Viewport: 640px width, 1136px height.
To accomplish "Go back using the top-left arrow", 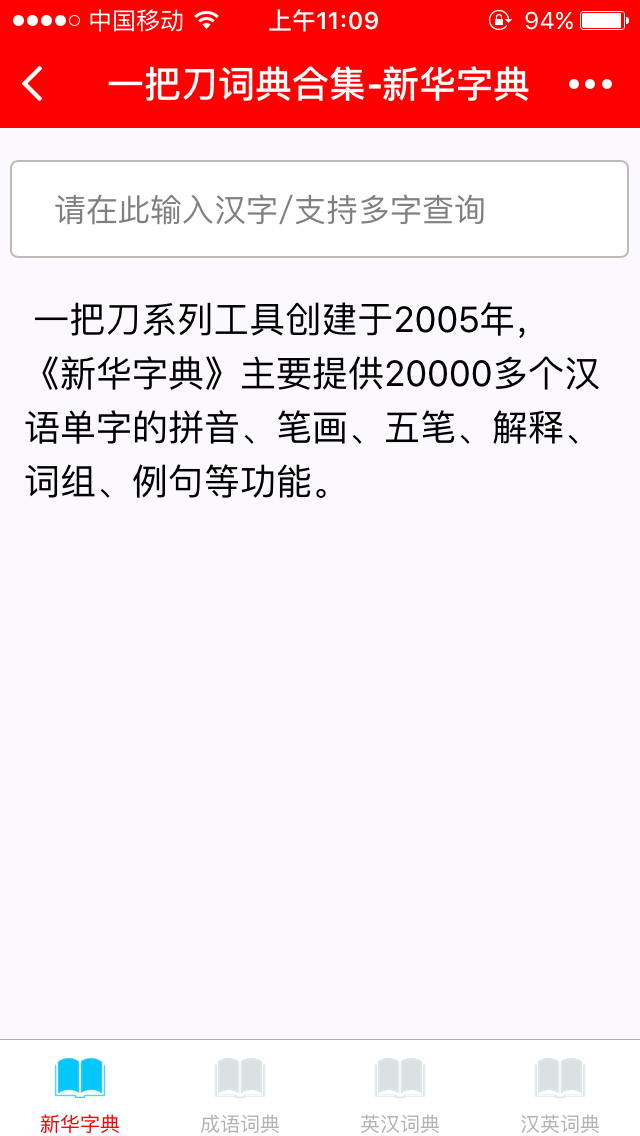I will tap(33, 84).
